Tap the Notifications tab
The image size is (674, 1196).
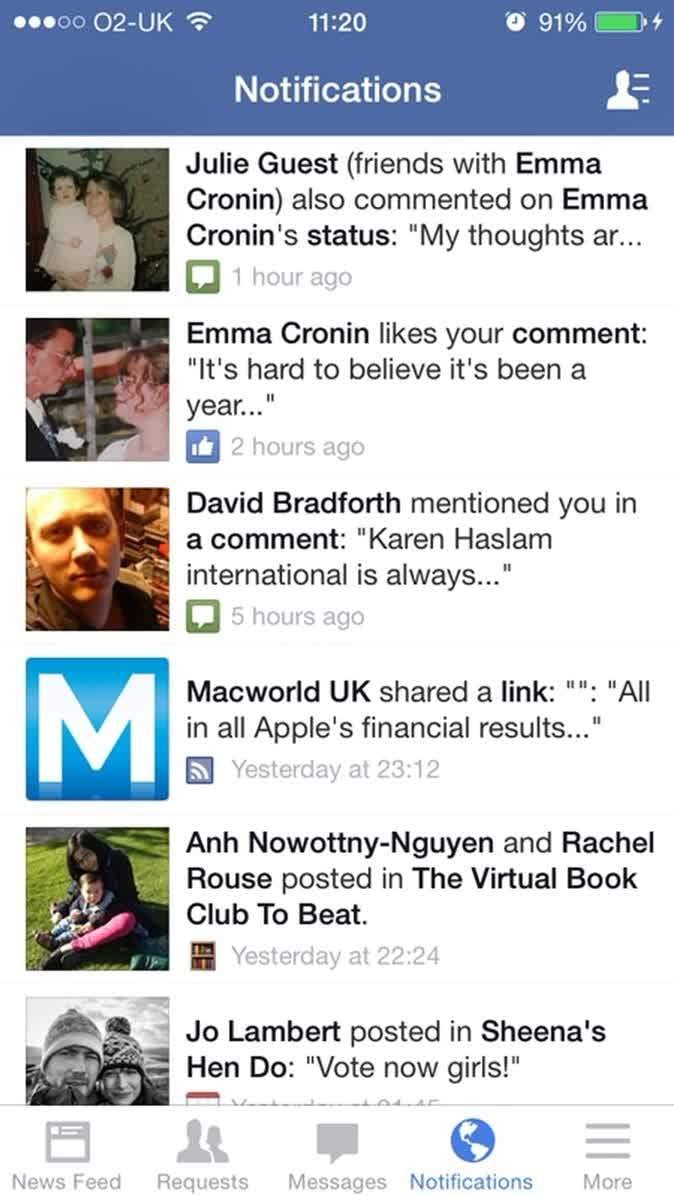(471, 1156)
